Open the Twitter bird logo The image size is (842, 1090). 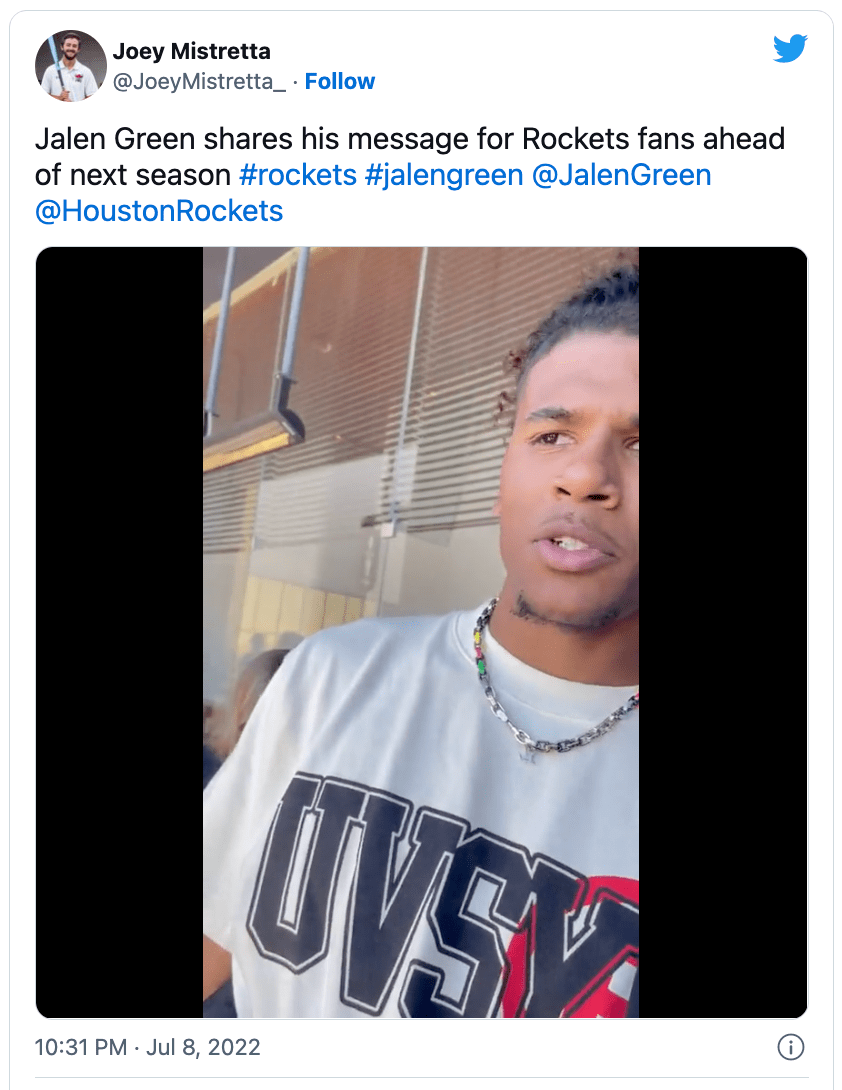(789, 49)
